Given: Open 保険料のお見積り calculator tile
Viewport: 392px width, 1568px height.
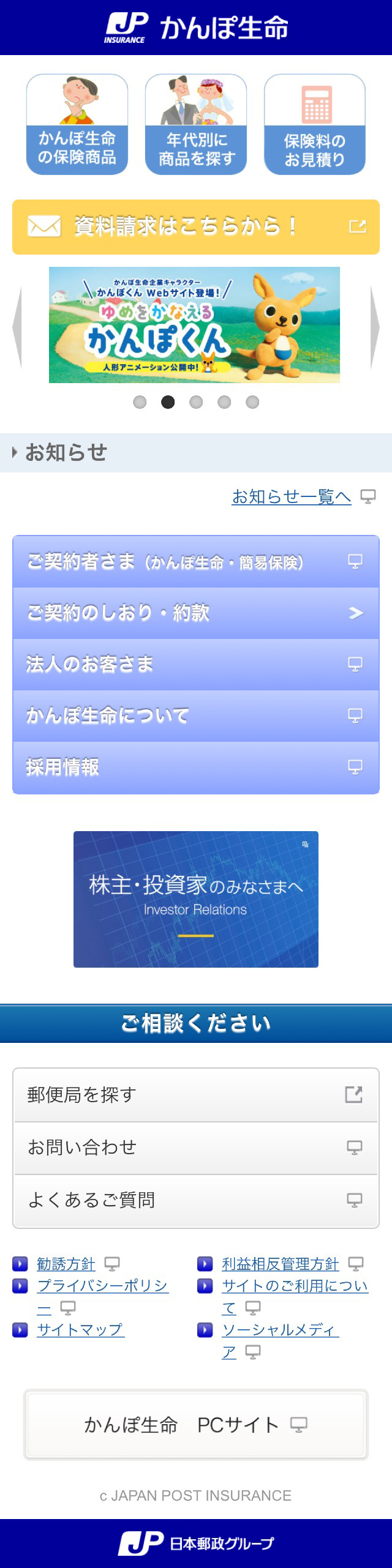Looking at the screenshot, I should 315,125.
